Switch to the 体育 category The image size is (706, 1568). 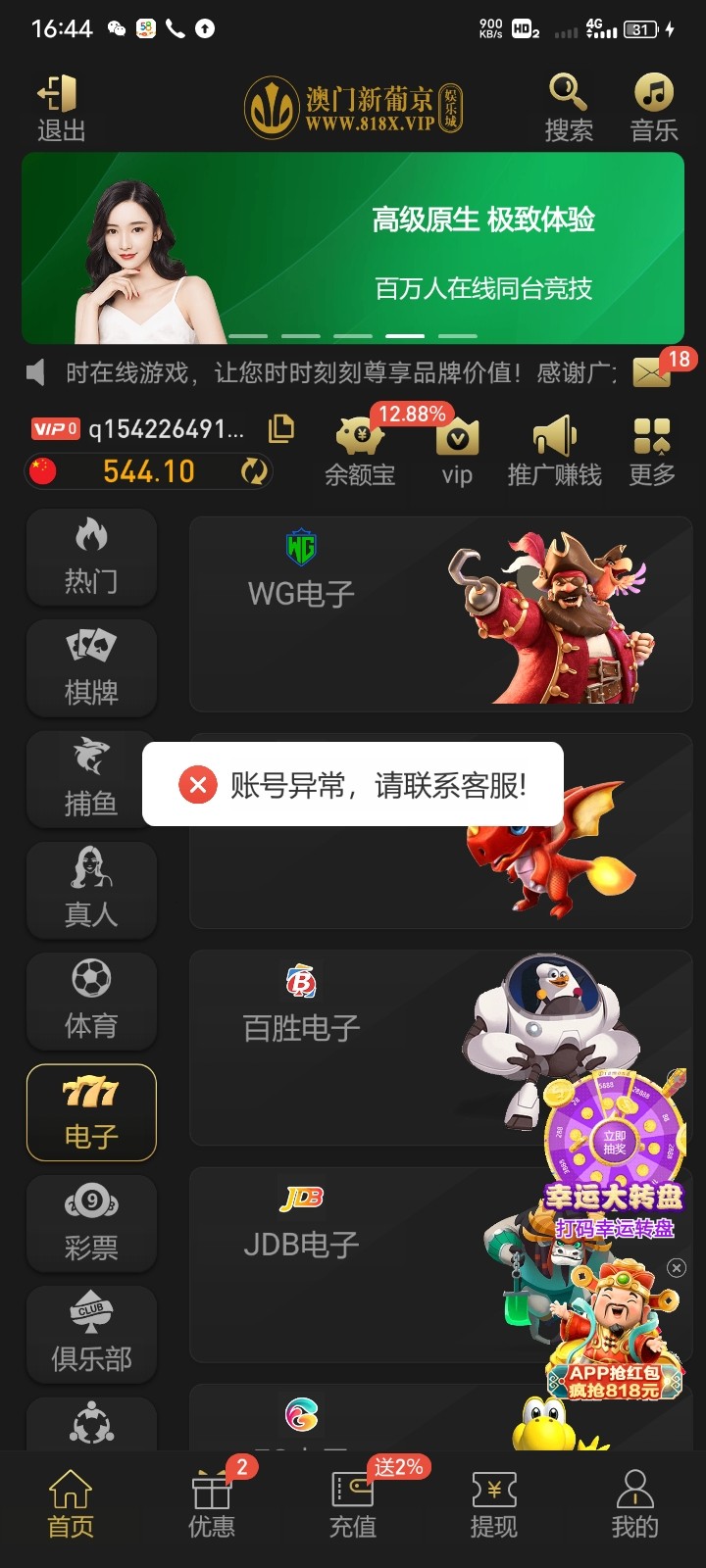(x=91, y=1001)
